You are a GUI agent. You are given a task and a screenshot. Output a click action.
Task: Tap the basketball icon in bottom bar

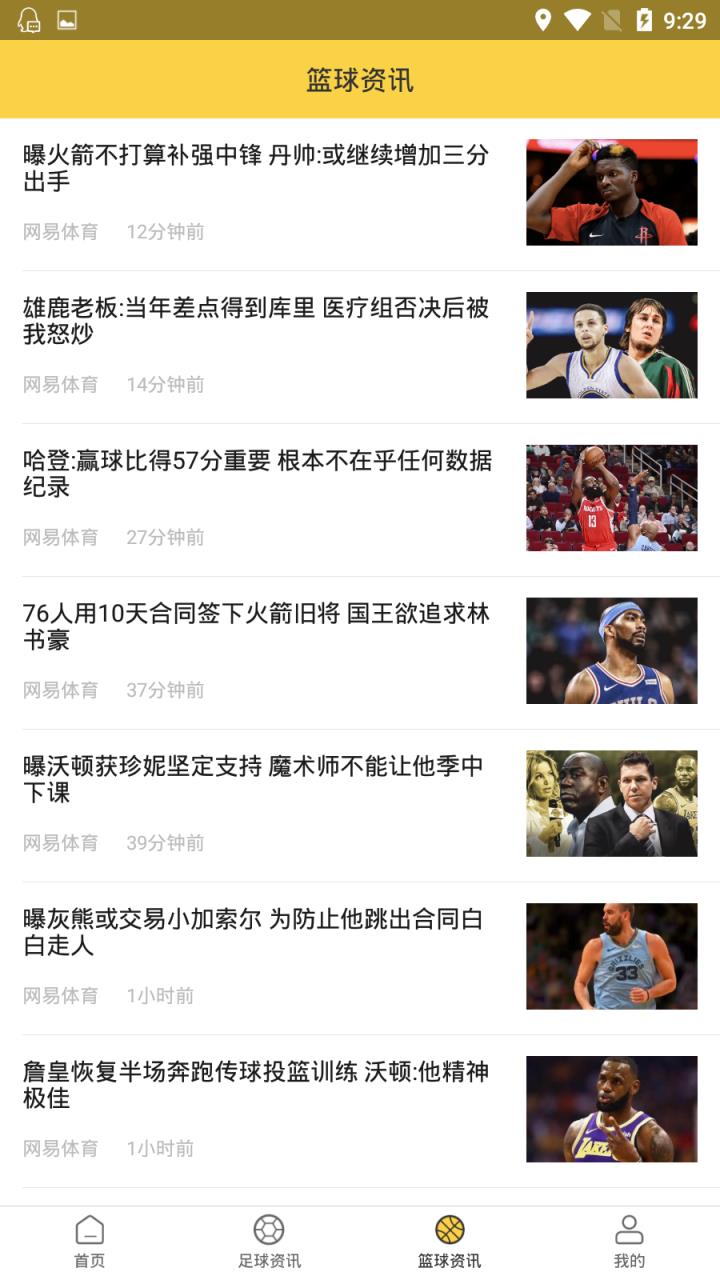(449, 1228)
